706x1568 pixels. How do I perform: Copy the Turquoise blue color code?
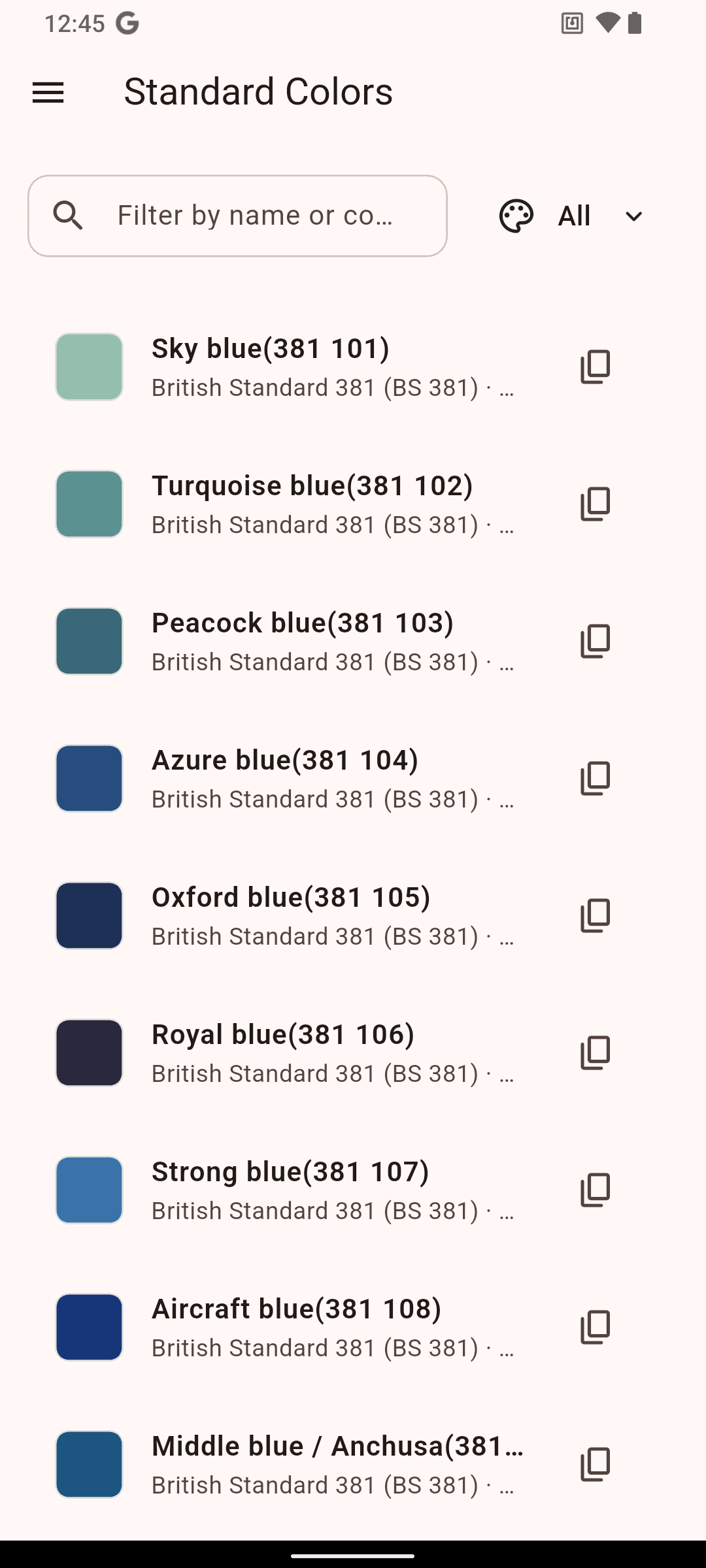tap(594, 504)
